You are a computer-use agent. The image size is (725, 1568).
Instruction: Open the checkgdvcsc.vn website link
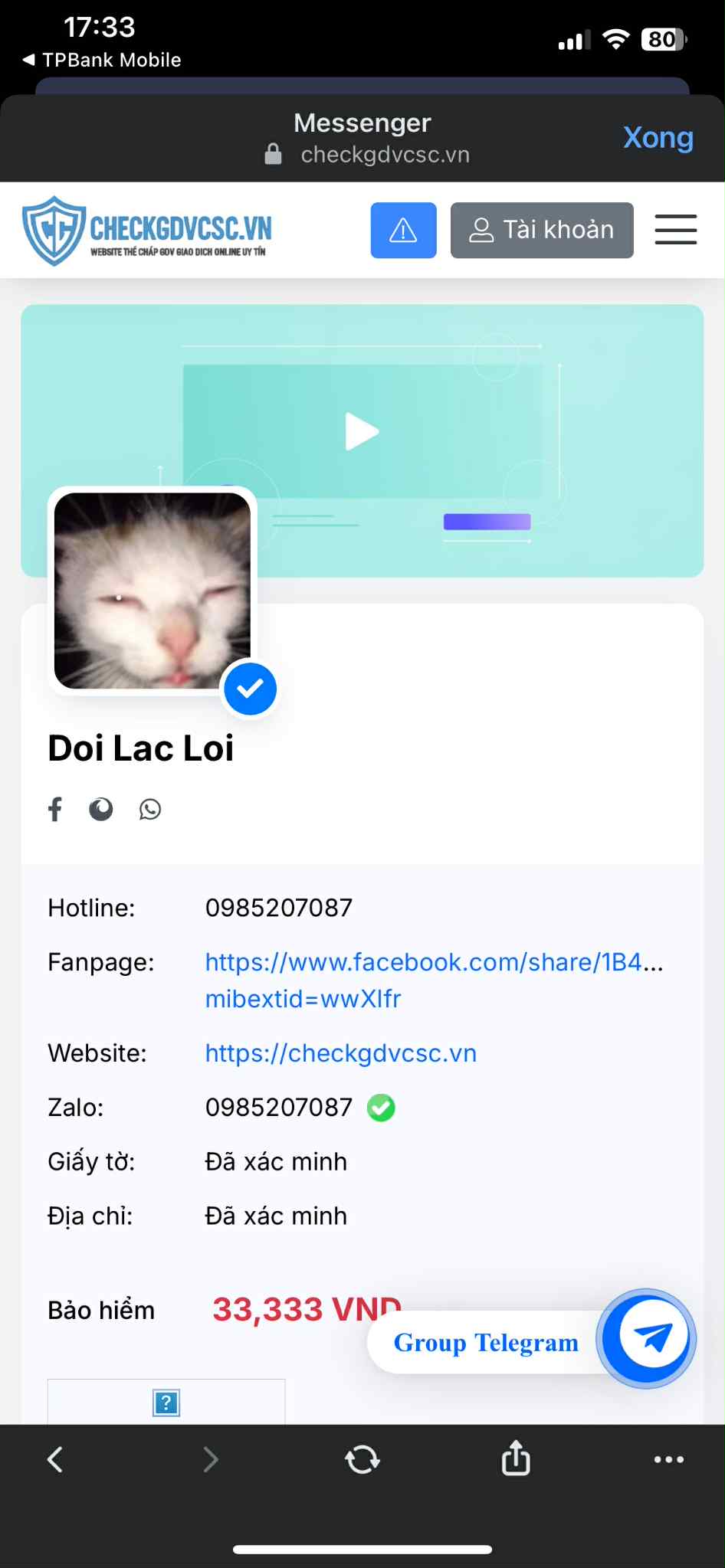340,1053
